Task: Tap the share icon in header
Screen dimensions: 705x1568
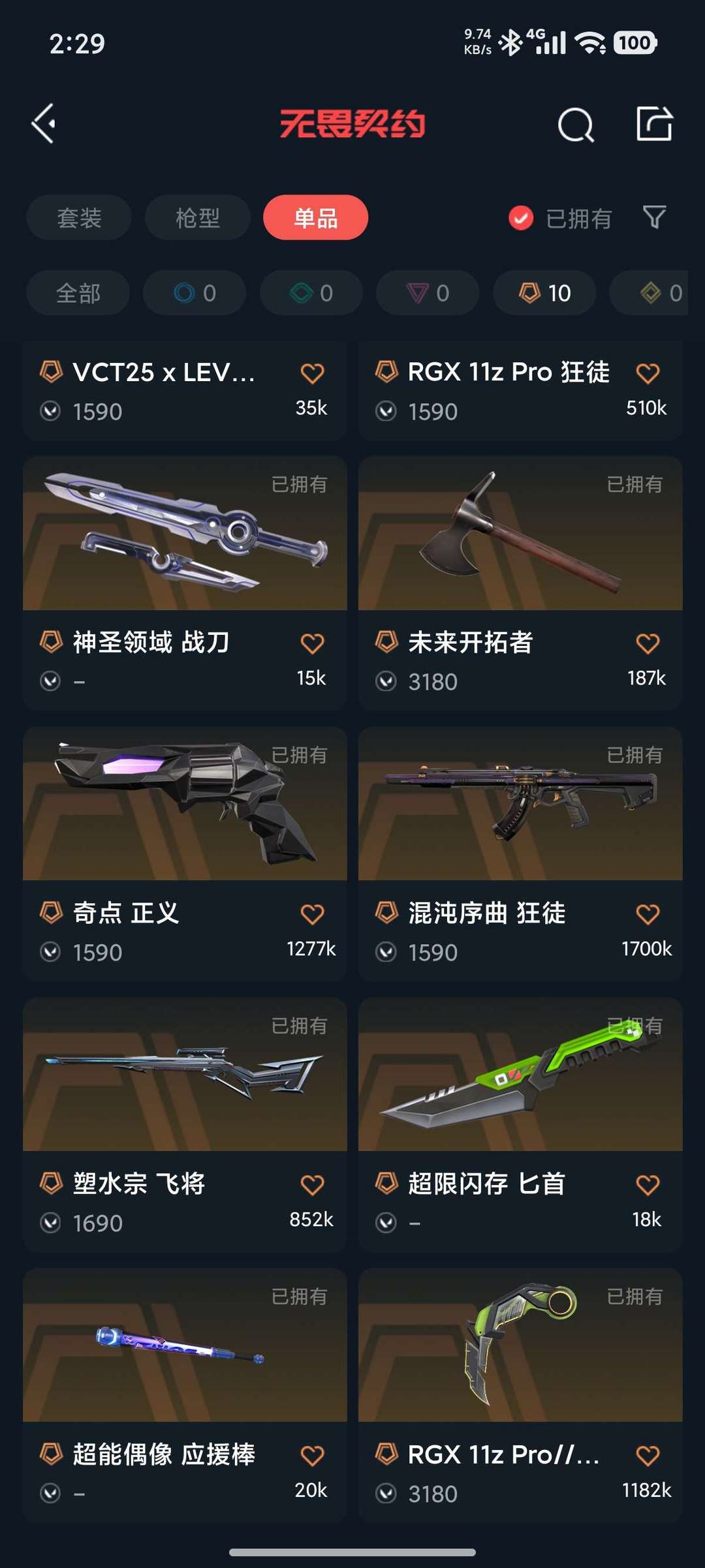Action: tap(654, 123)
